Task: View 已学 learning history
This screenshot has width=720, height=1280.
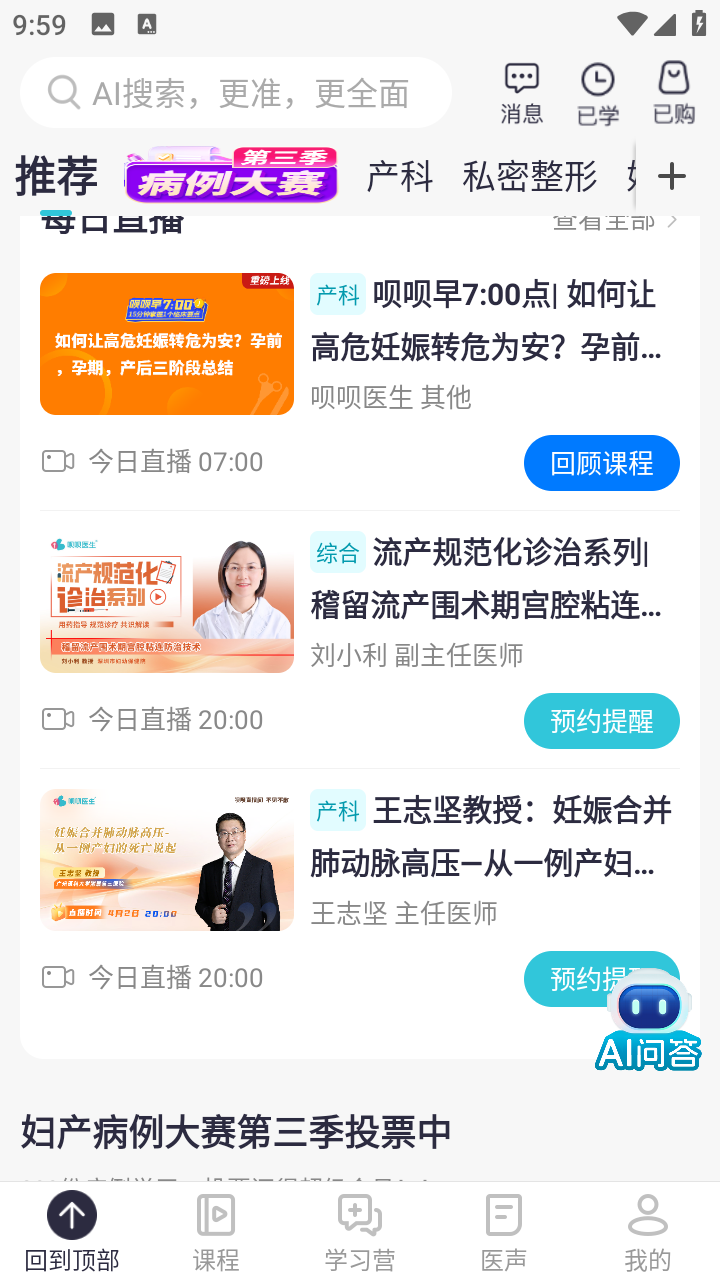Action: pos(597,93)
